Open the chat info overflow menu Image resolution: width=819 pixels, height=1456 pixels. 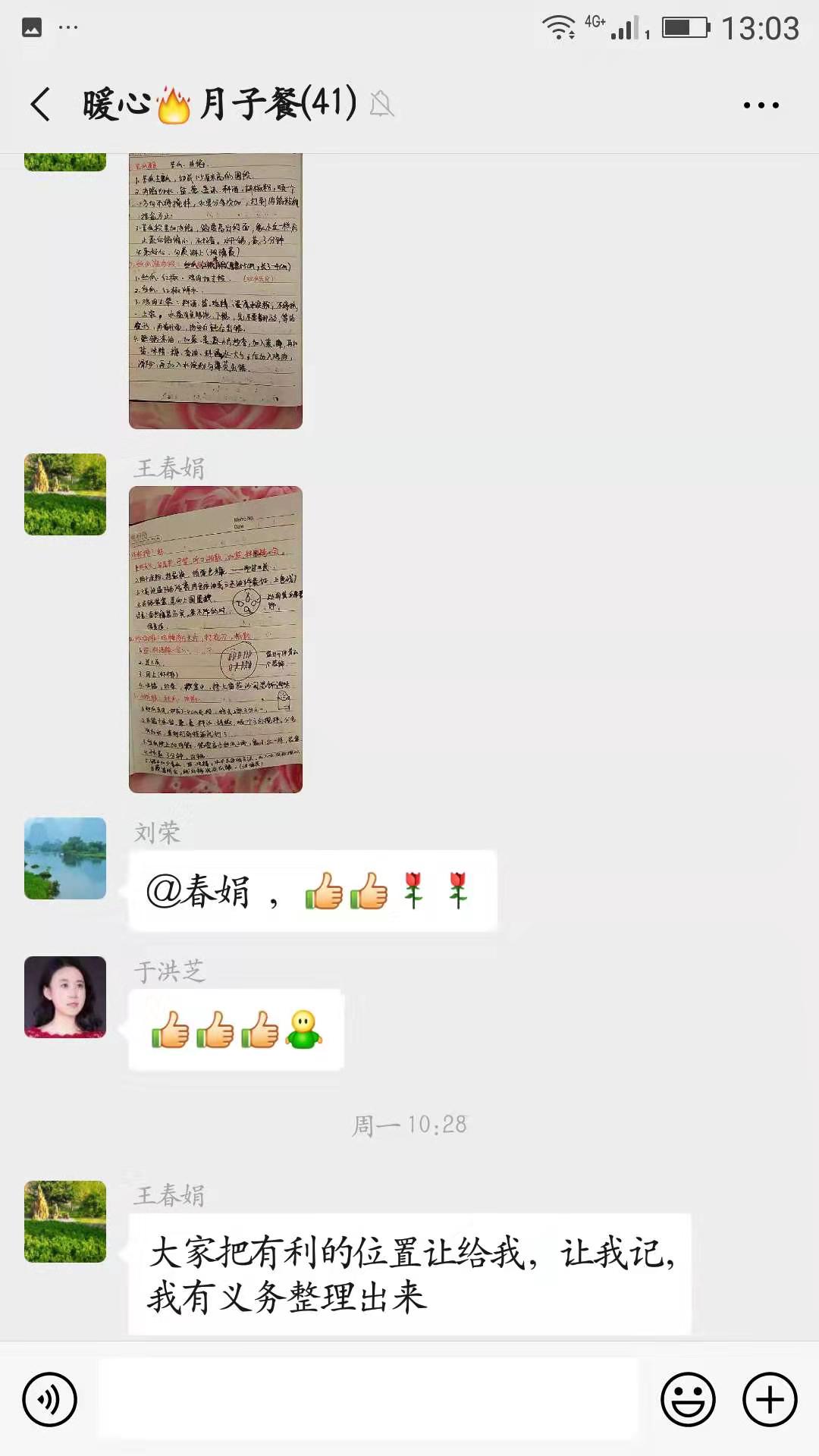[761, 105]
